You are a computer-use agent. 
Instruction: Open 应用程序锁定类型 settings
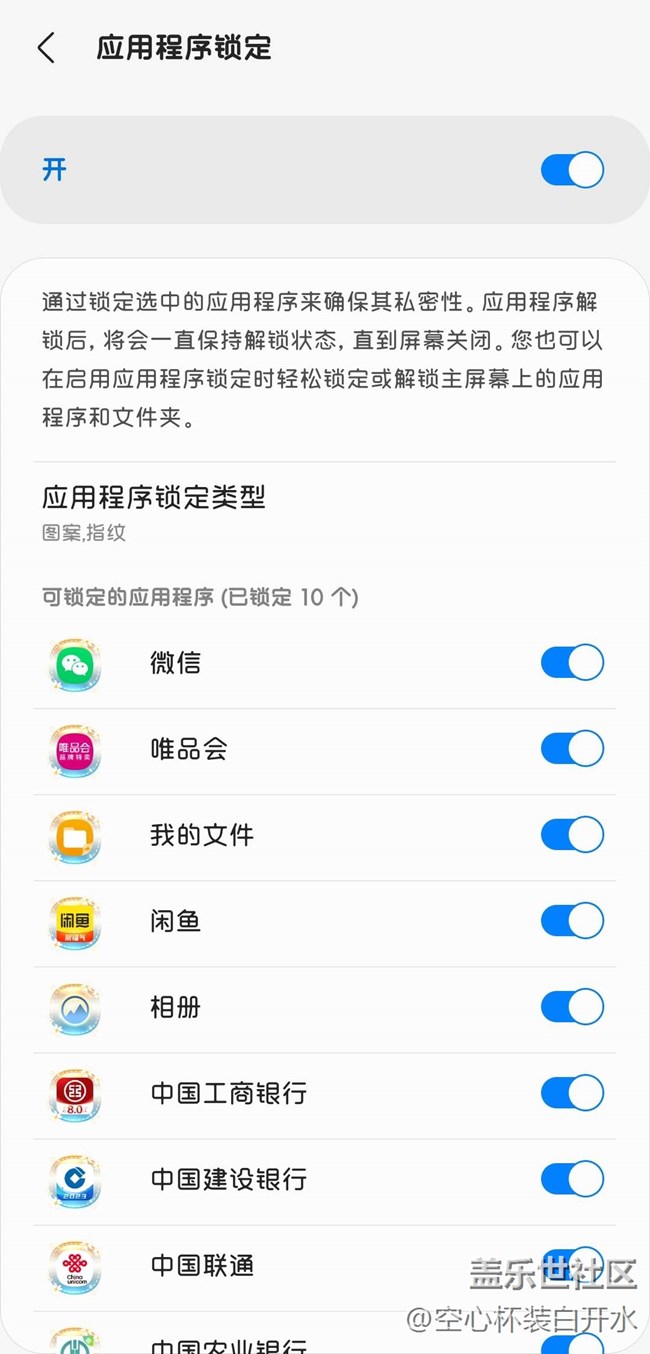click(x=154, y=511)
